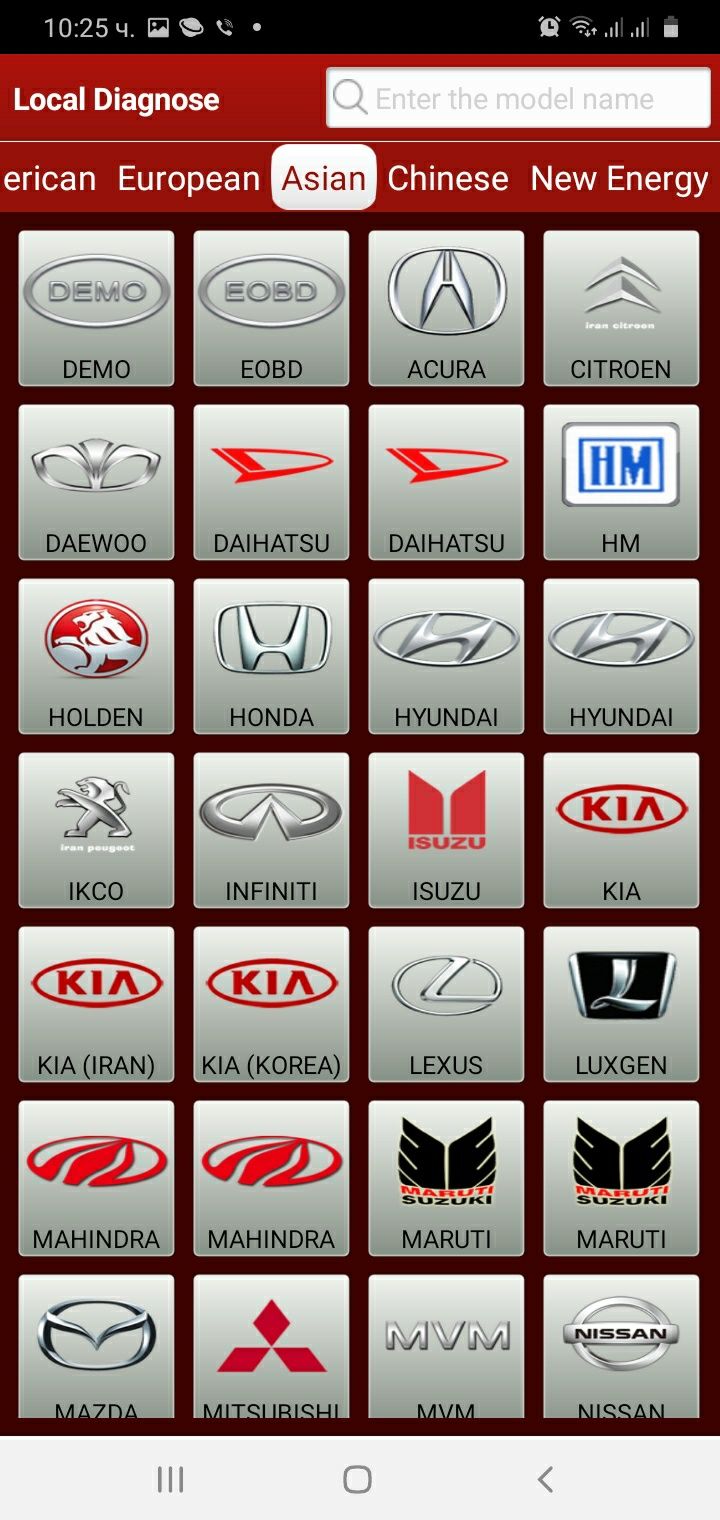
Task: Select KIA (KOREA)
Action: pos(271,1004)
